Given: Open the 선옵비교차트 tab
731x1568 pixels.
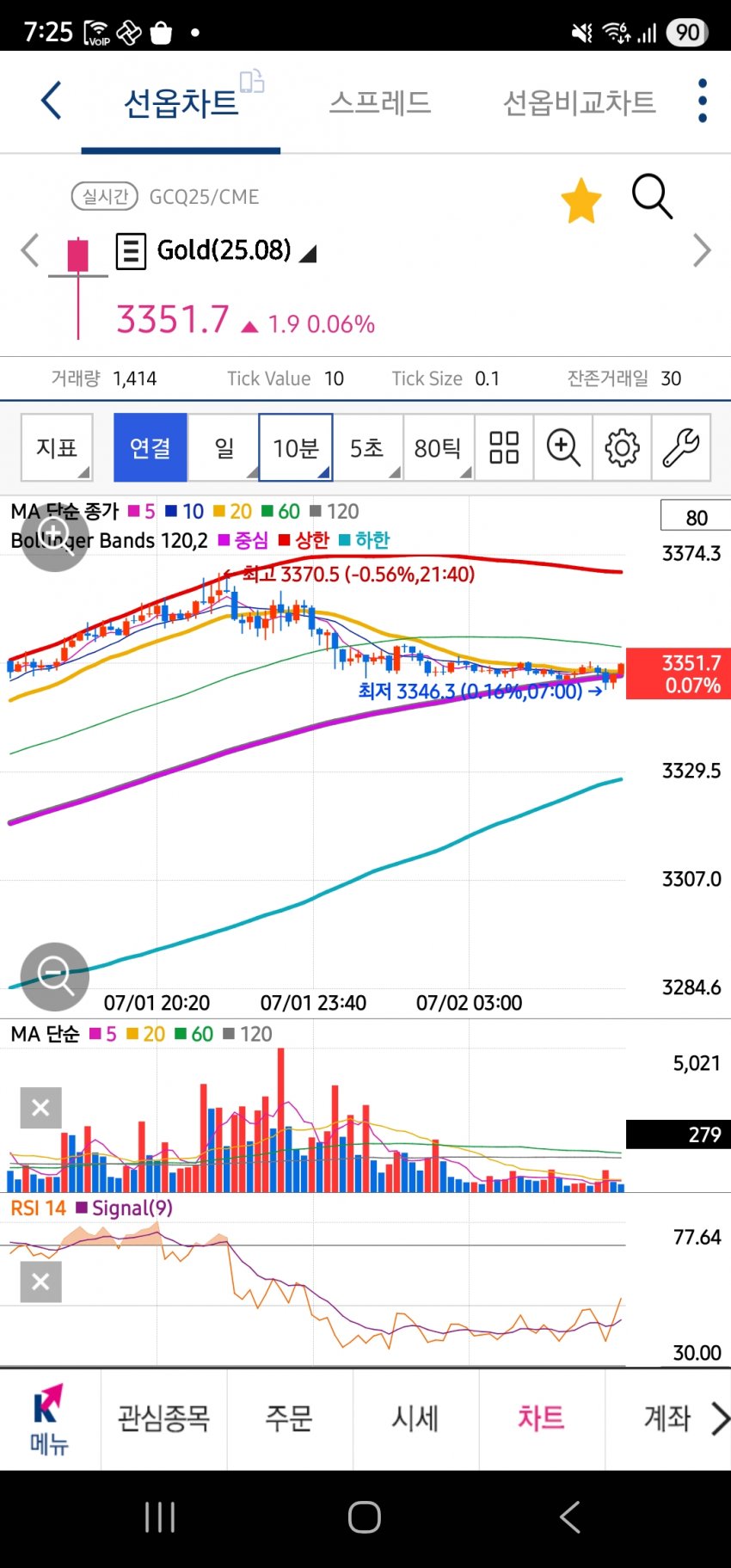Looking at the screenshot, I should [x=579, y=102].
